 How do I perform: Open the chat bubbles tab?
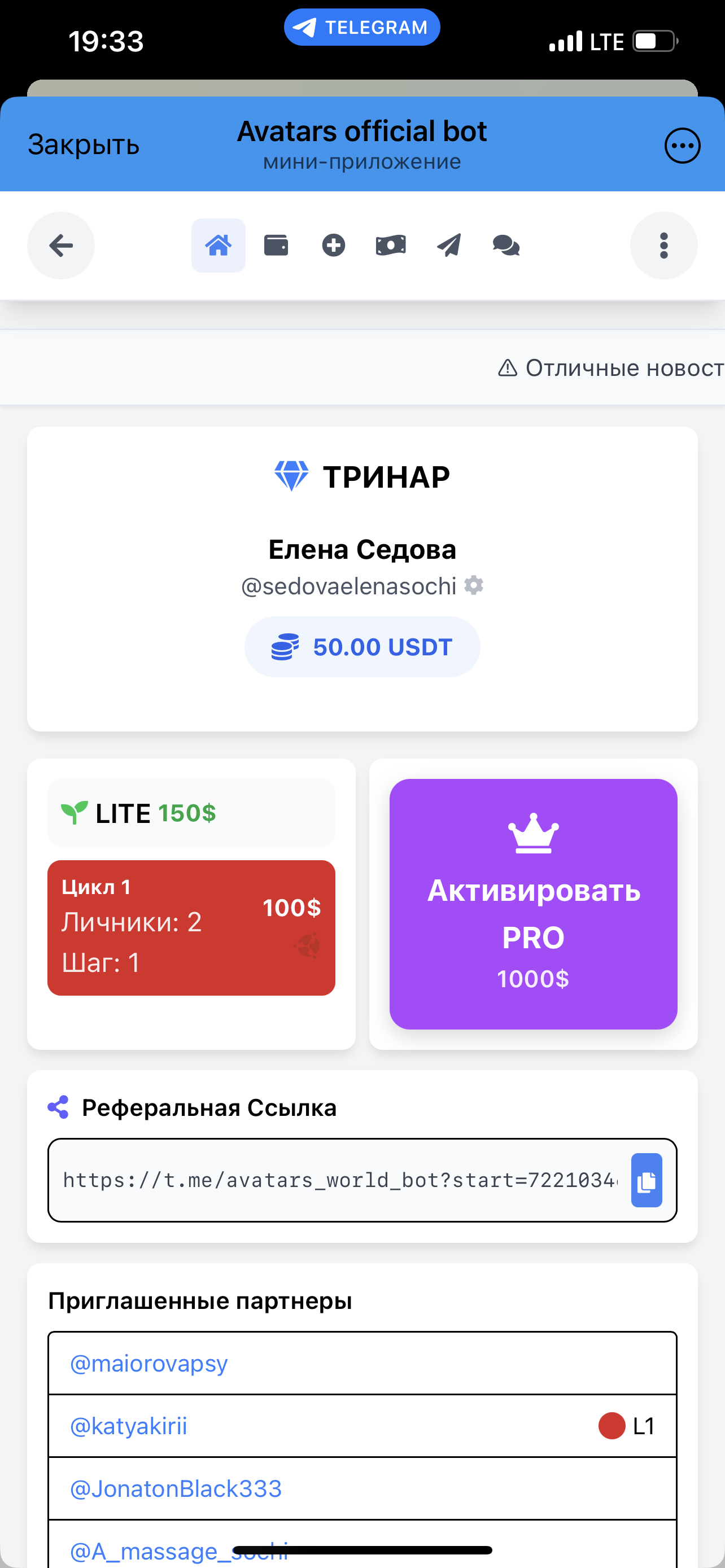[506, 246]
